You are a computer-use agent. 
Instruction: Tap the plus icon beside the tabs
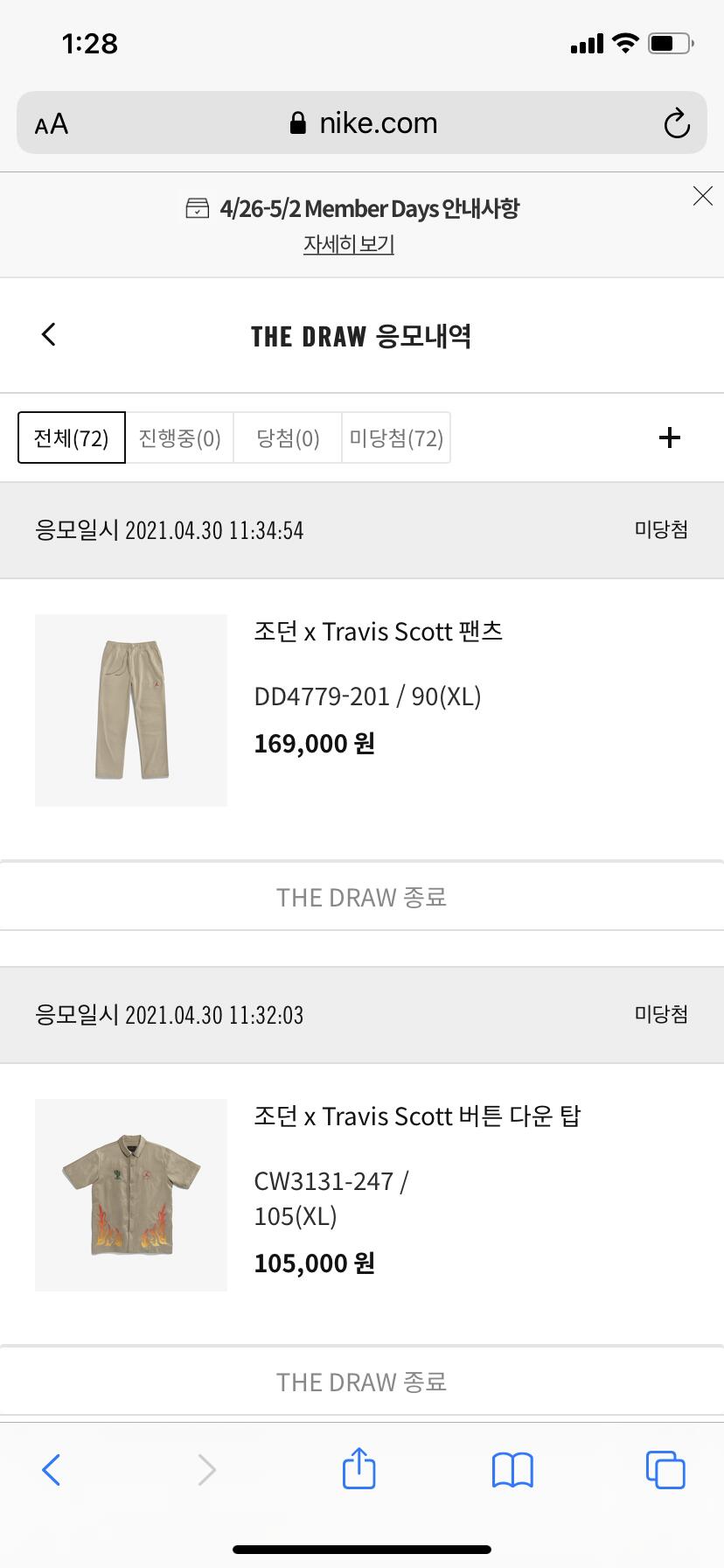[669, 437]
